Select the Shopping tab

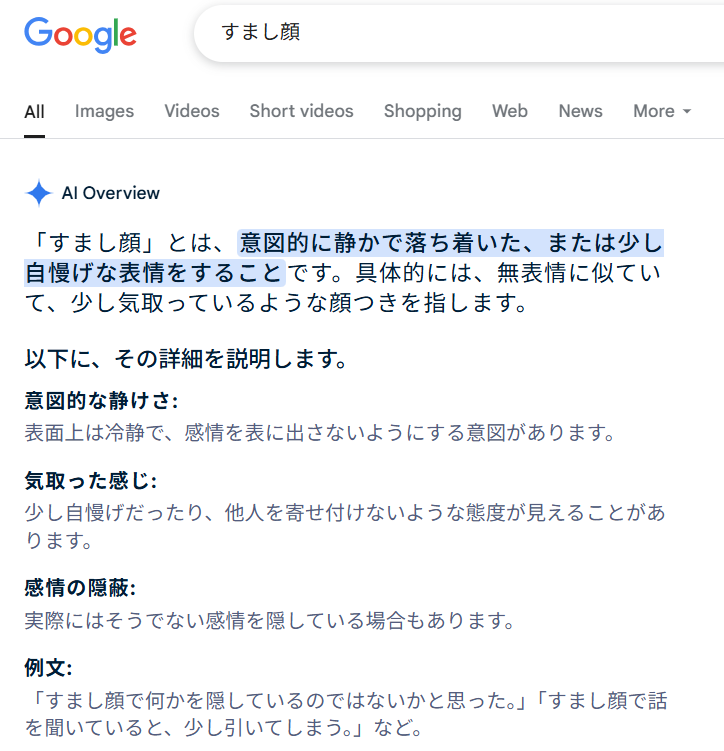pos(422,111)
